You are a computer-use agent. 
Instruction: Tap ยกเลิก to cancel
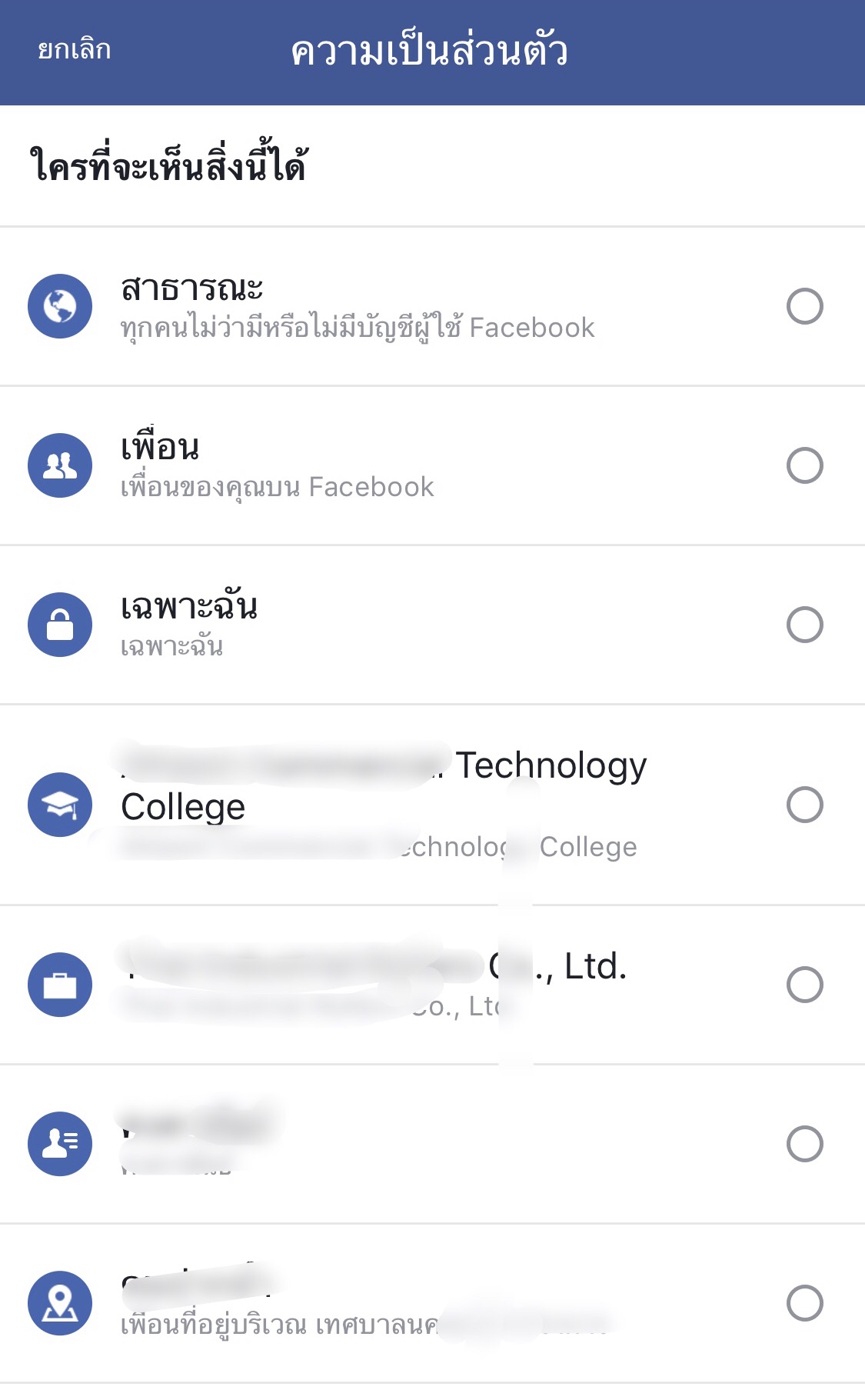[x=75, y=51]
